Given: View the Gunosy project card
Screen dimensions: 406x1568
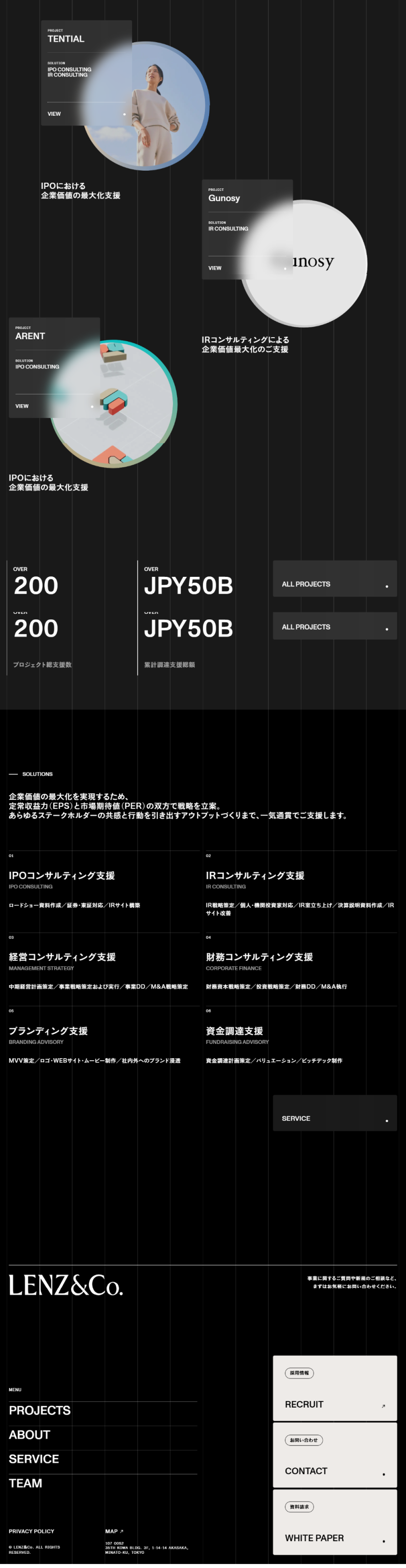Looking at the screenshot, I should 247,230.
